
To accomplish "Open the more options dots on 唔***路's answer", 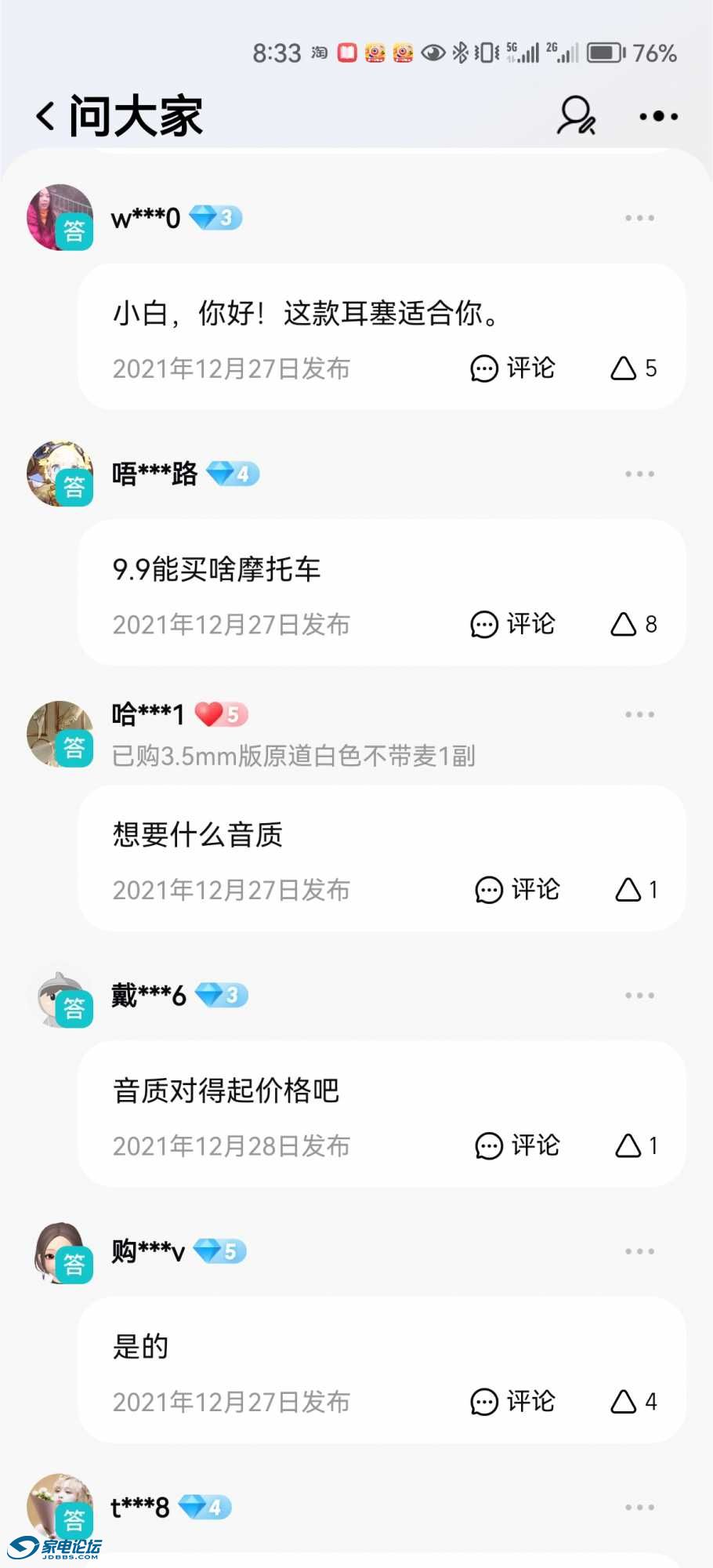I will [x=639, y=474].
